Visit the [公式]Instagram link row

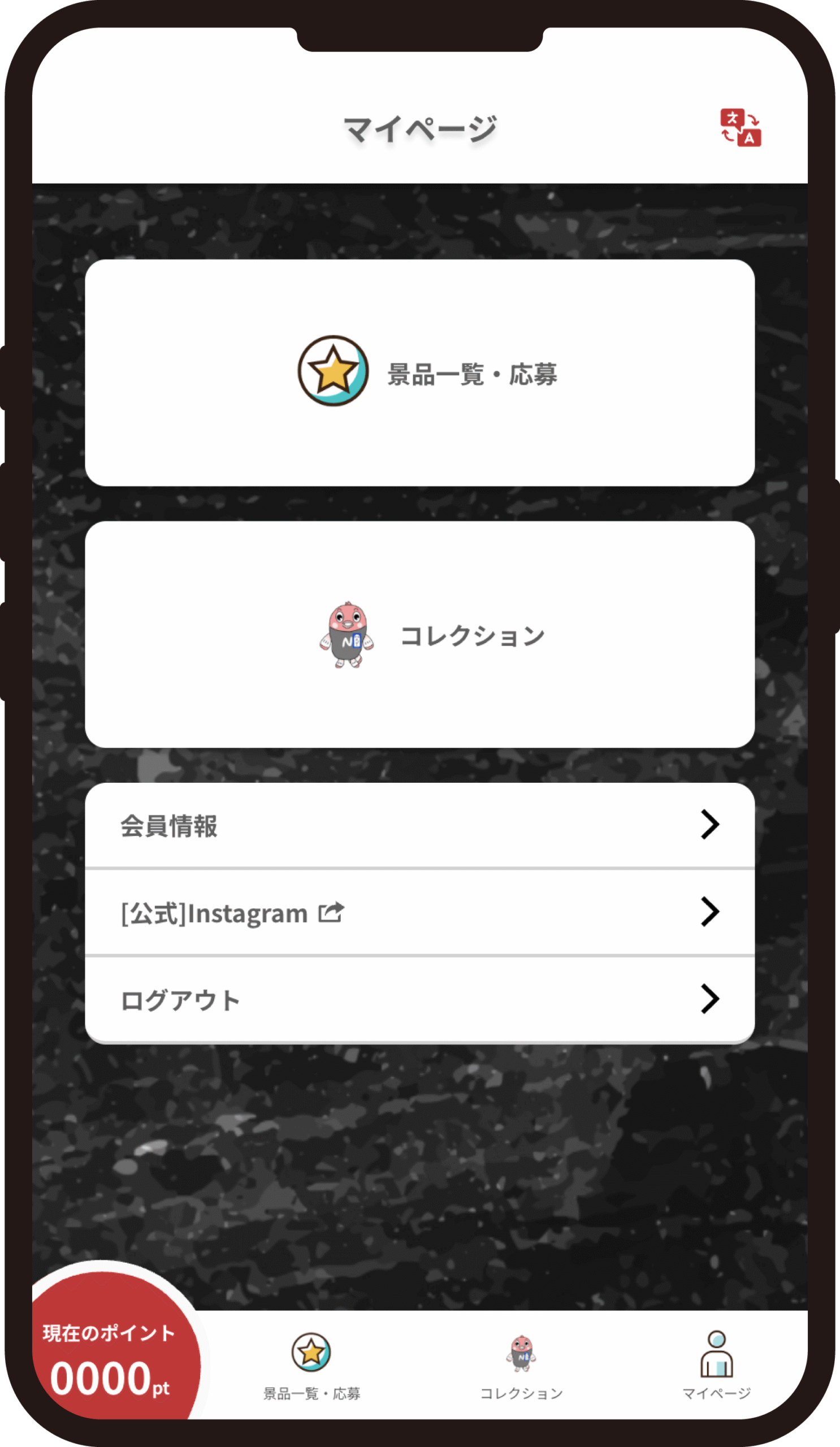click(x=419, y=913)
